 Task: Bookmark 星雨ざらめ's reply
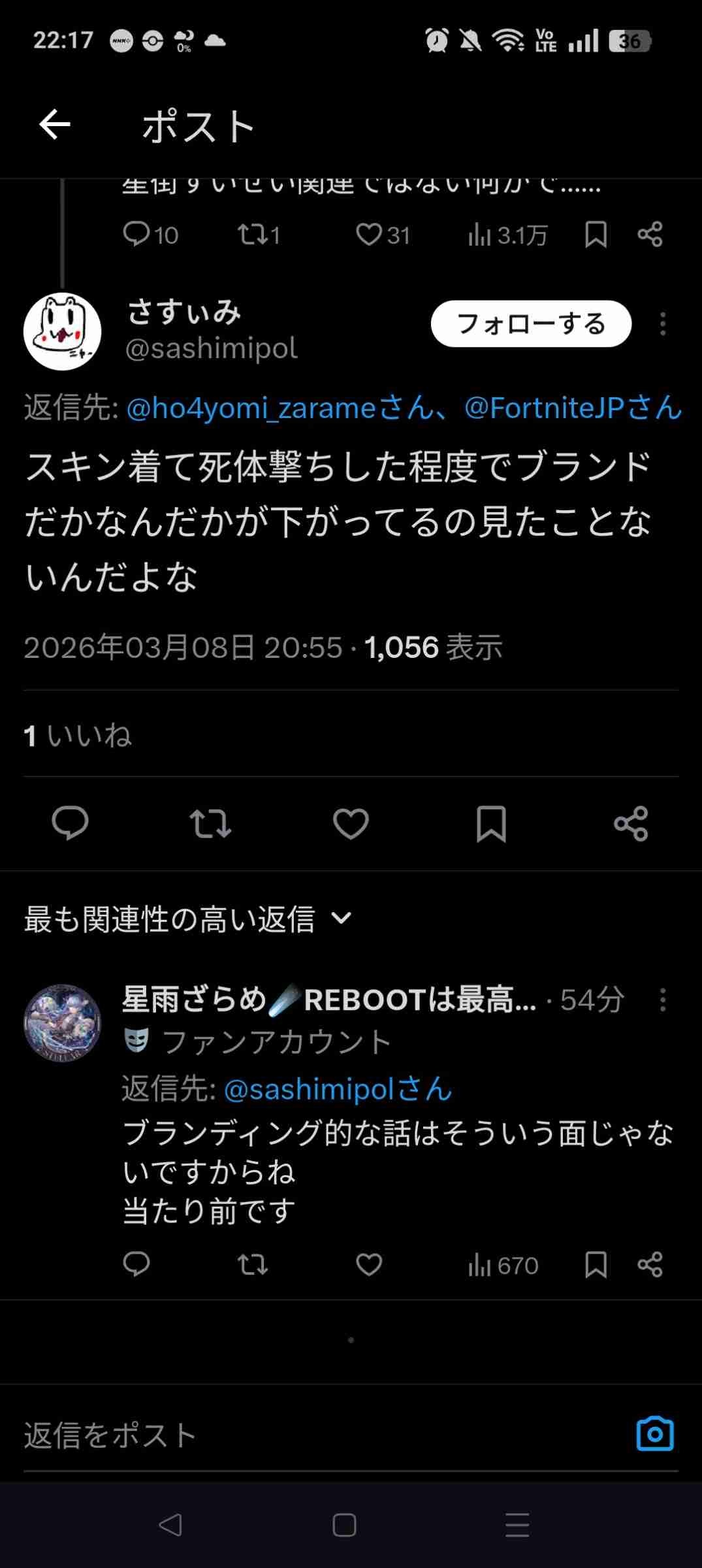(596, 1265)
